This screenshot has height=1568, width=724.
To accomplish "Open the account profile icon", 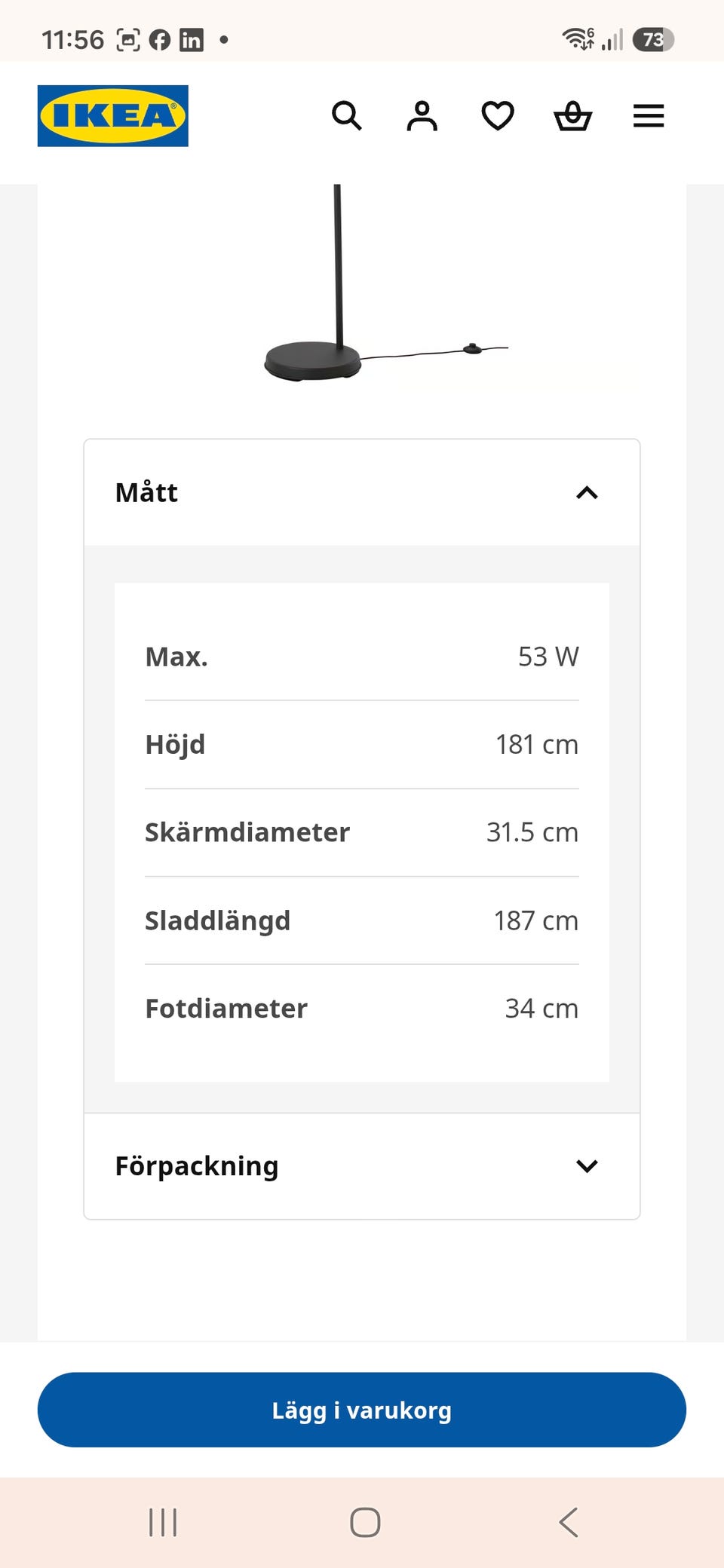I will 422,116.
